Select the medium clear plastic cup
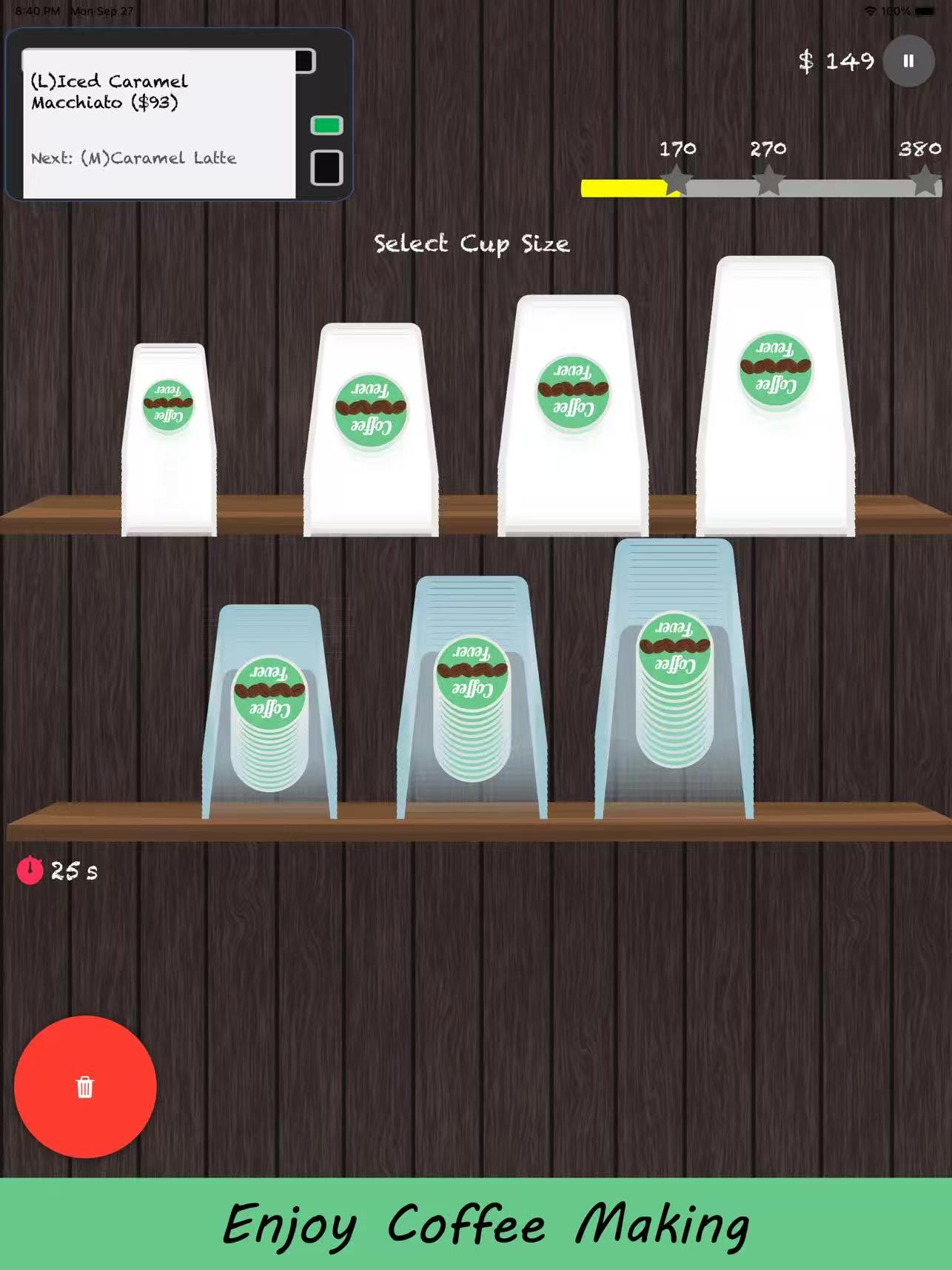This screenshot has width=952, height=1270. point(472,697)
